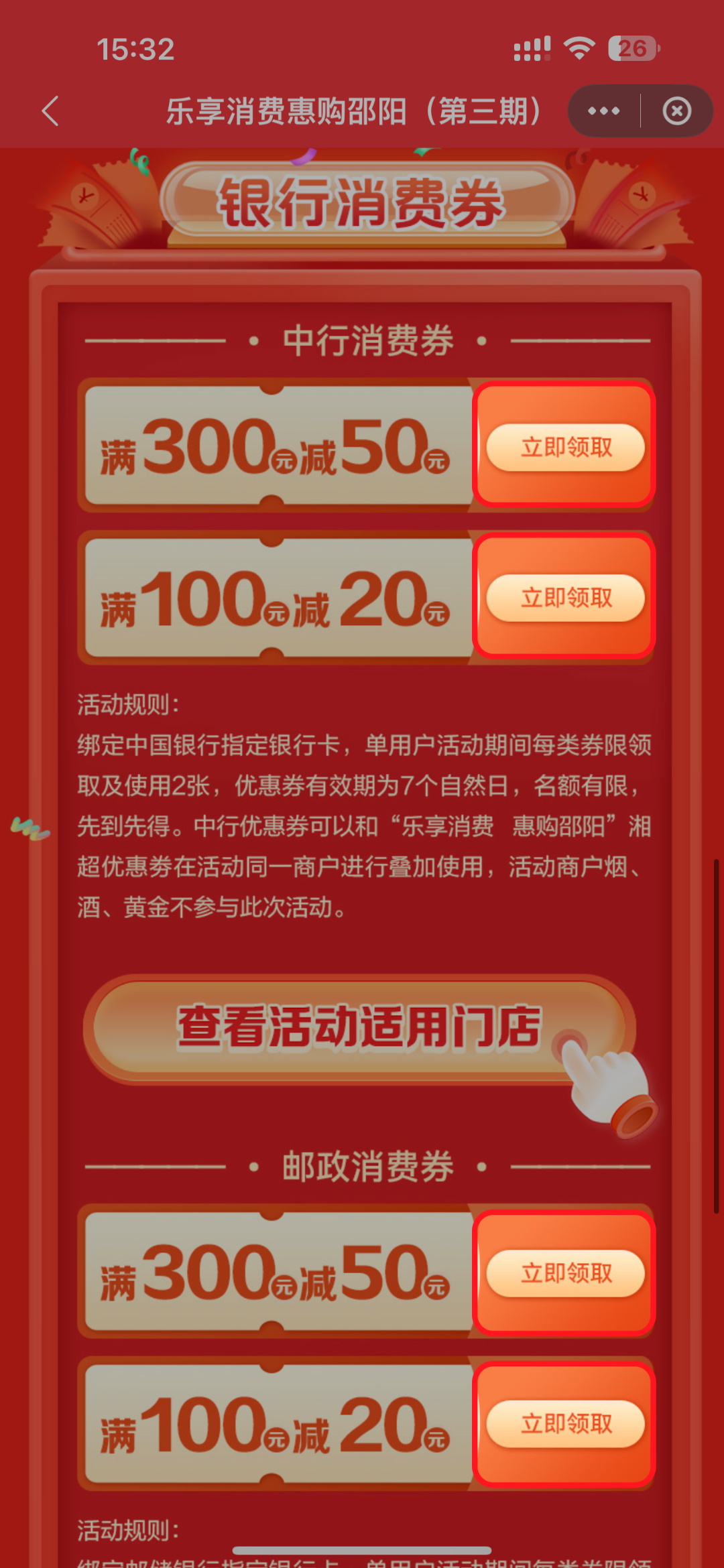Claim the 中行 满100减20 coupon
Image resolution: width=724 pixels, height=1568 pixels.
[565, 598]
